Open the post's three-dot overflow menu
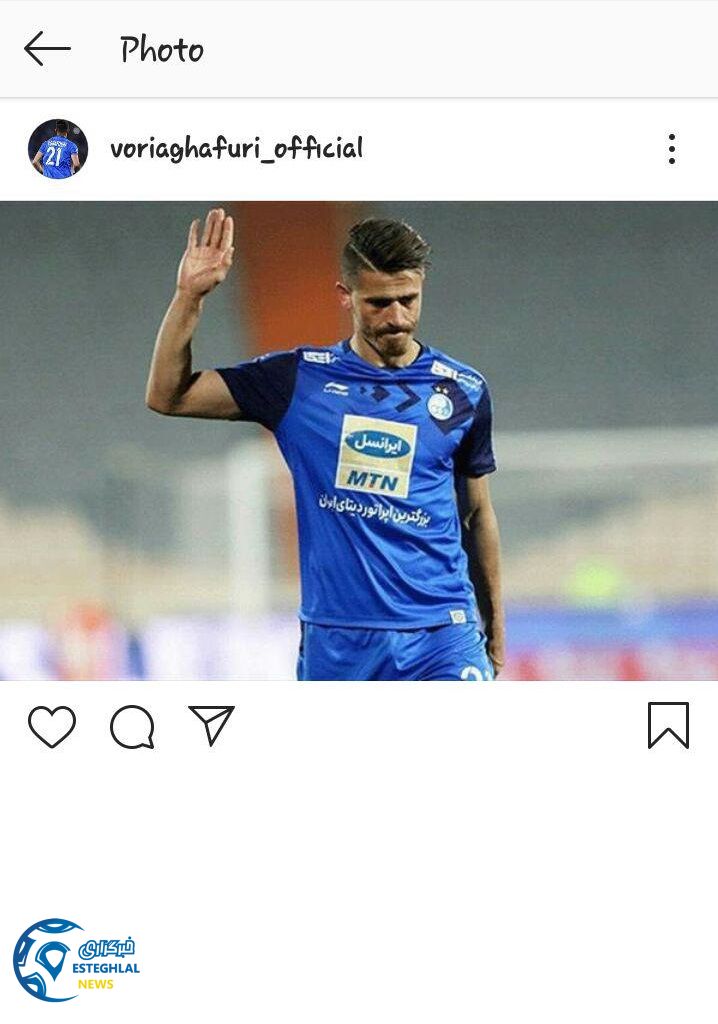The height and width of the screenshot is (1024, 718). [672, 149]
